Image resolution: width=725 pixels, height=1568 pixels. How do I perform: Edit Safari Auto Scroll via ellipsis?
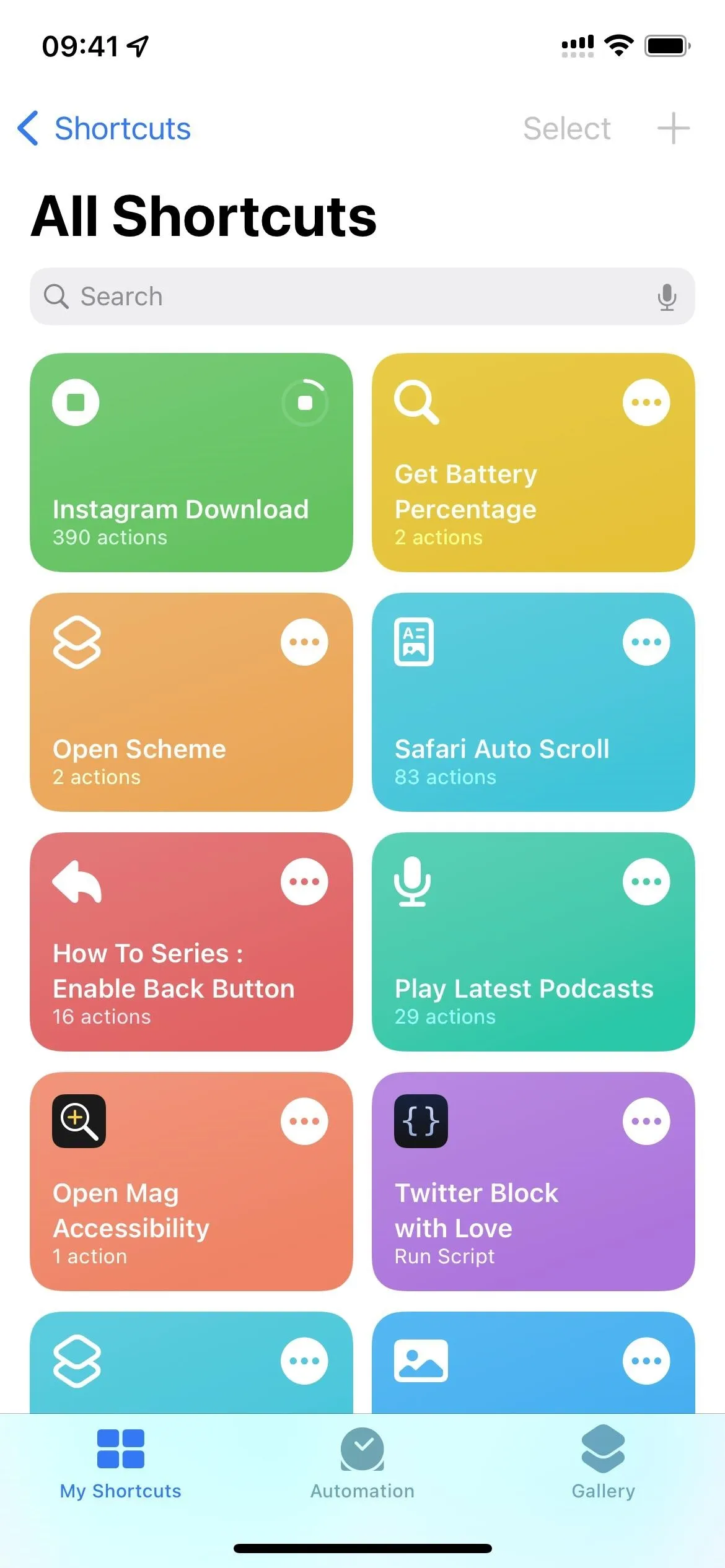pos(646,642)
